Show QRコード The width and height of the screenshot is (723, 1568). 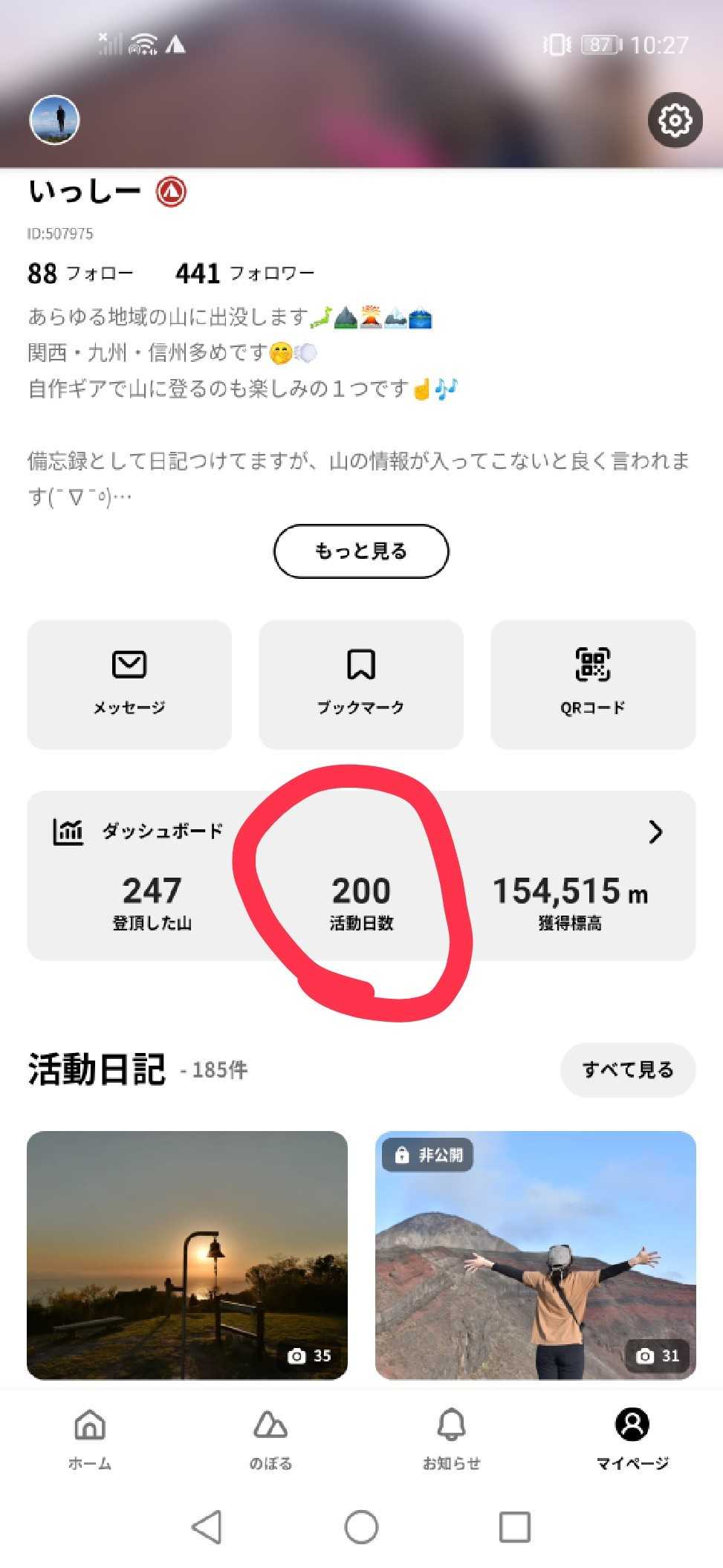click(x=593, y=684)
